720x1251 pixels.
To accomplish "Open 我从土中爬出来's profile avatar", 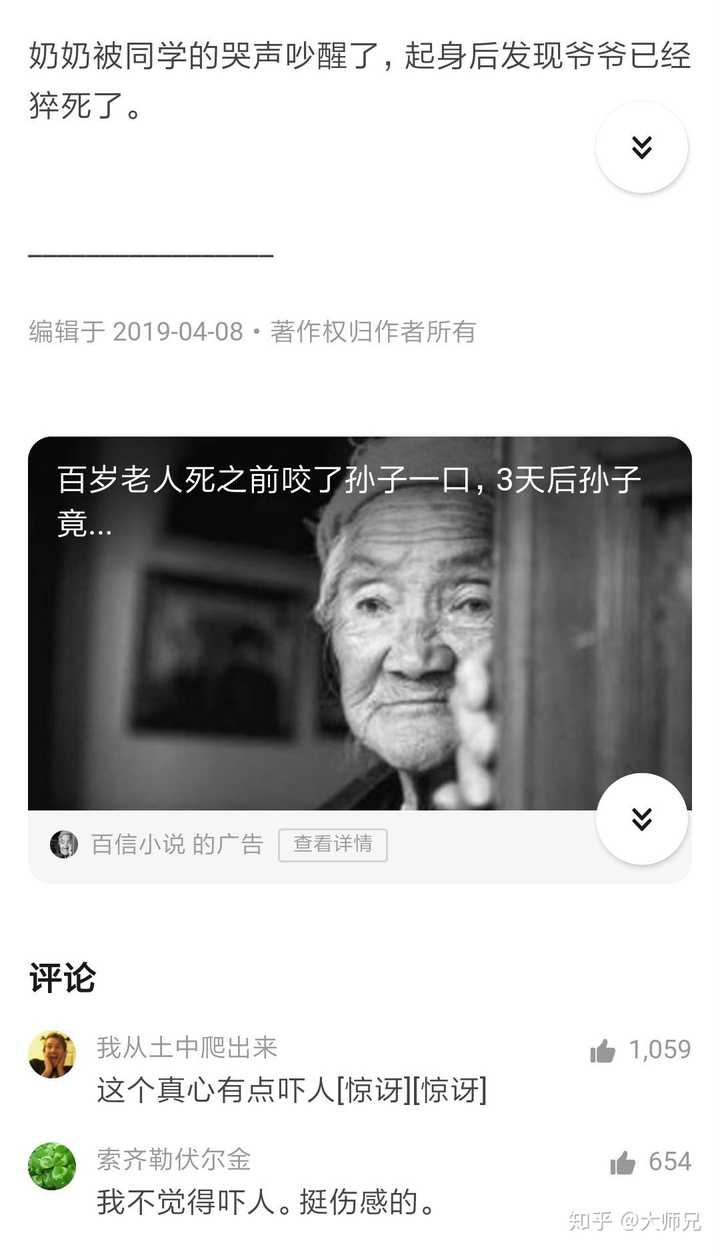I will [52, 1054].
